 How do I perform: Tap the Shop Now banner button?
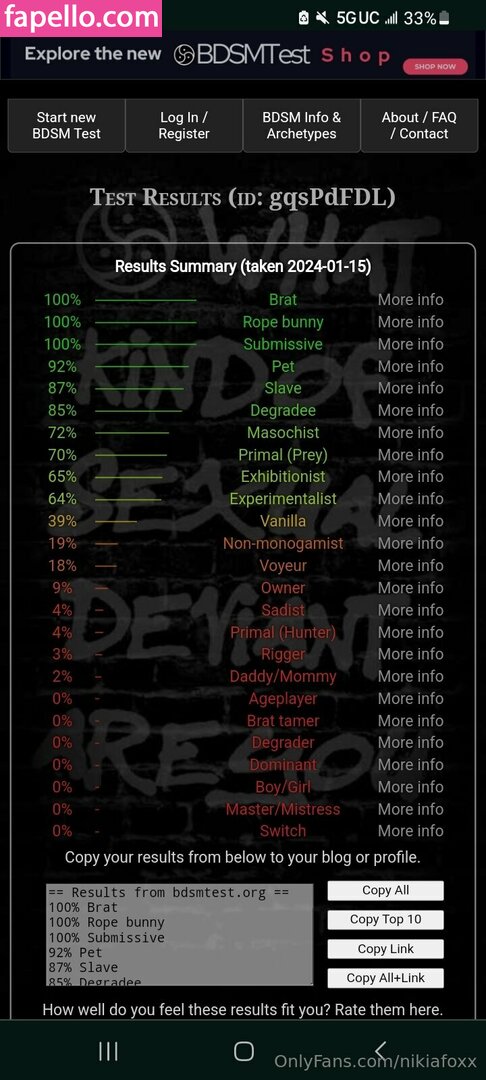(x=435, y=67)
